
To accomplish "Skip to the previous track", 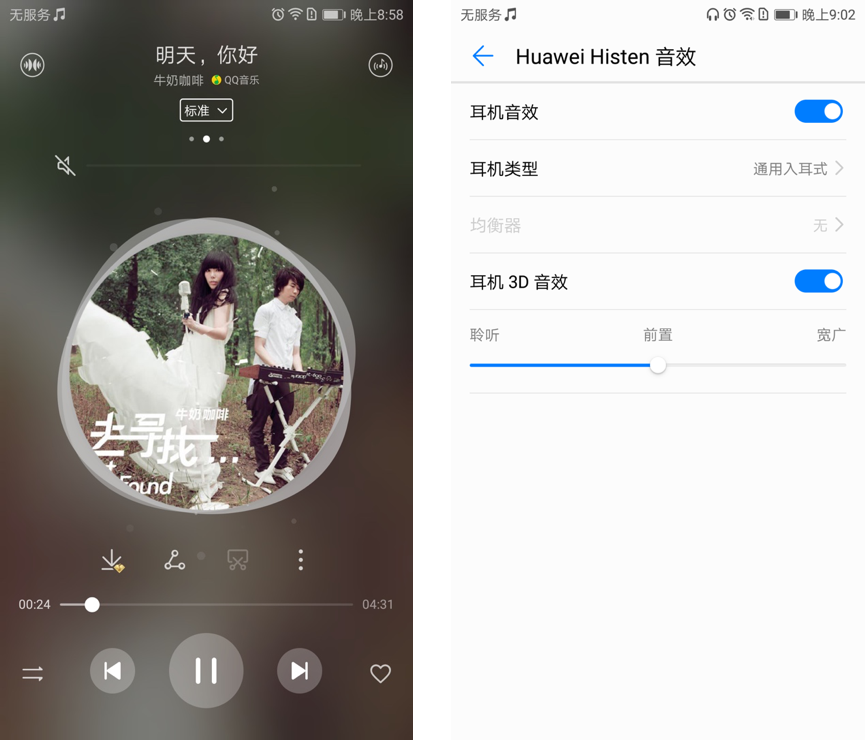I will pos(112,671).
